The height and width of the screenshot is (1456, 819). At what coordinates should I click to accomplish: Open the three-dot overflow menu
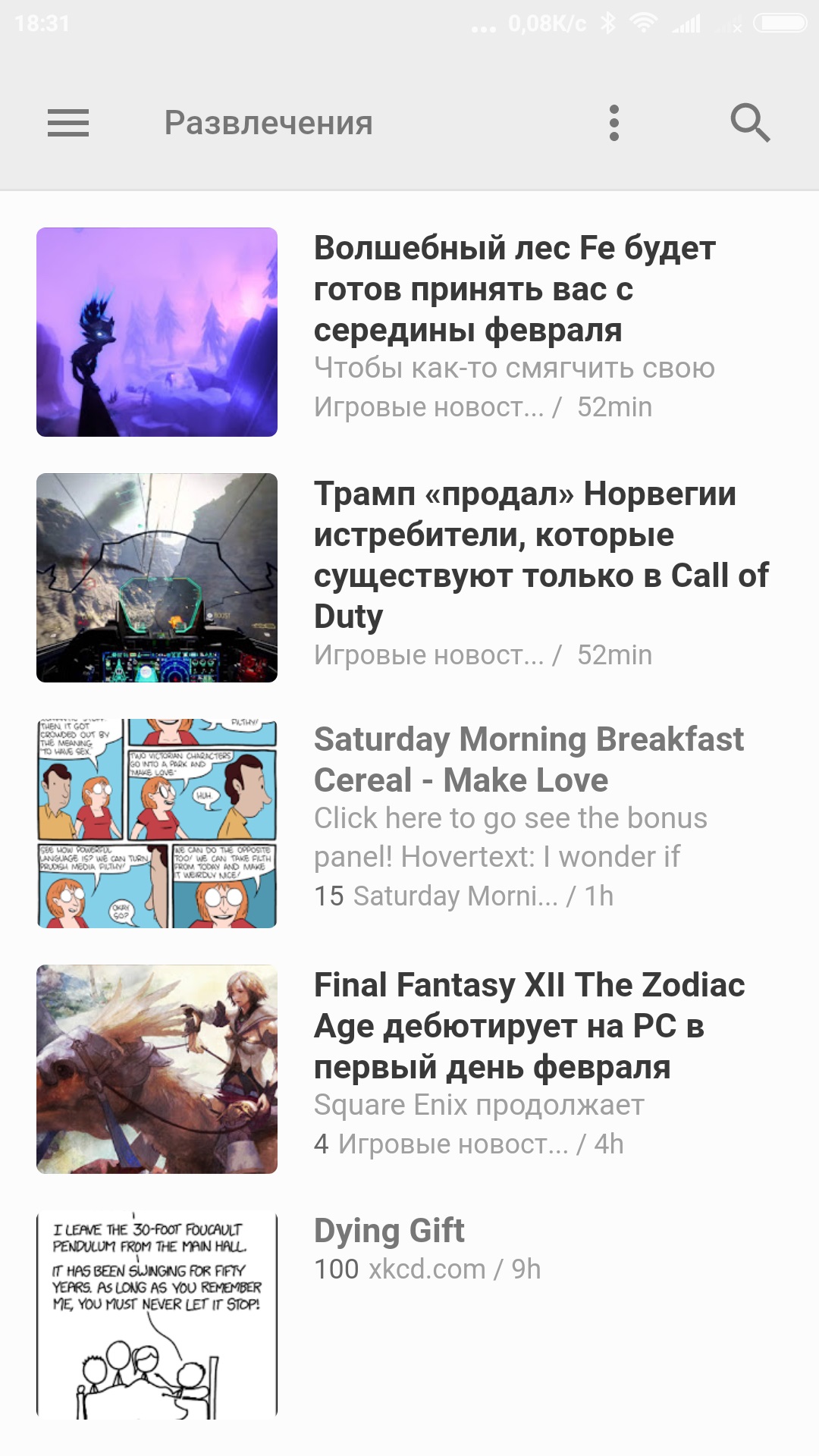tap(613, 123)
